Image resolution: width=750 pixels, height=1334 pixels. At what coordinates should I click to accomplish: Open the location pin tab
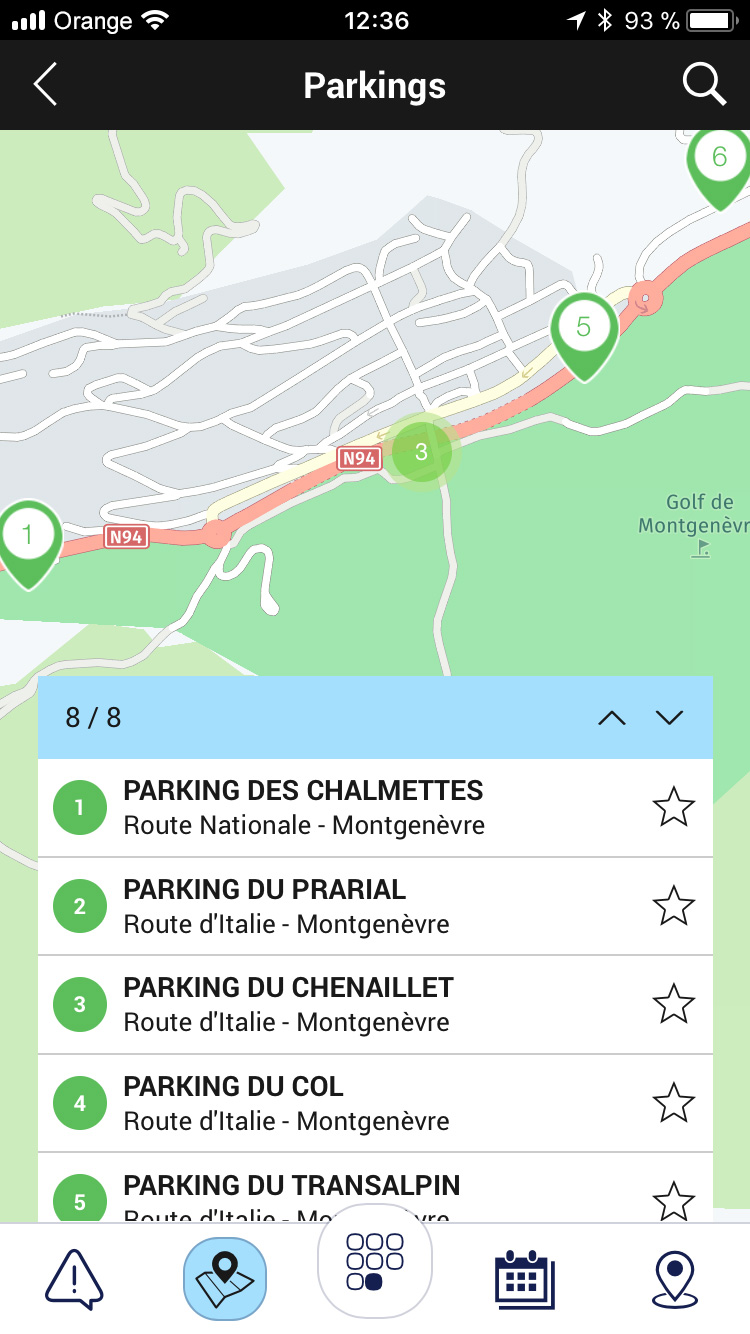(x=675, y=1278)
